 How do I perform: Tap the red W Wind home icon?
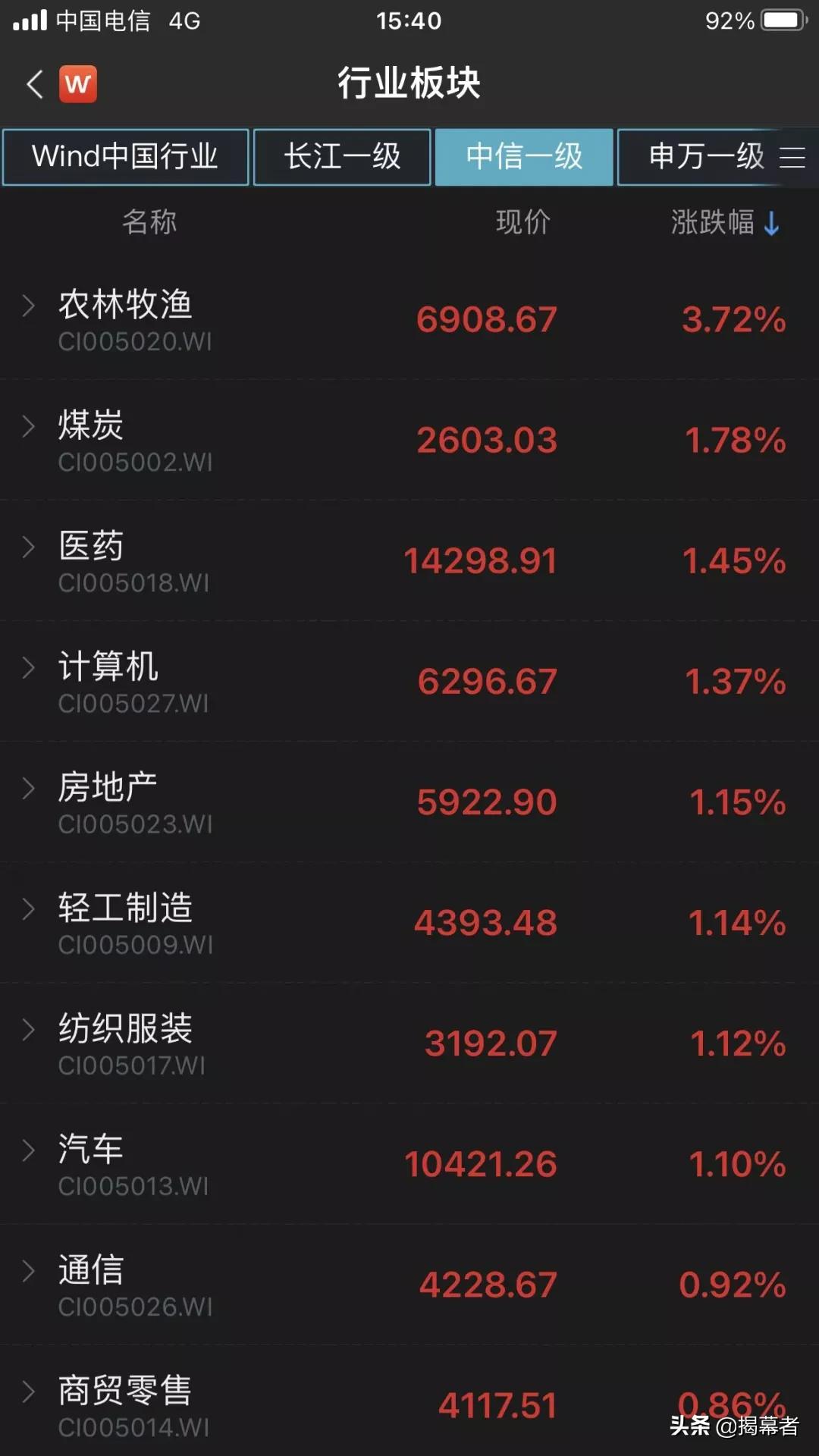click(x=78, y=84)
